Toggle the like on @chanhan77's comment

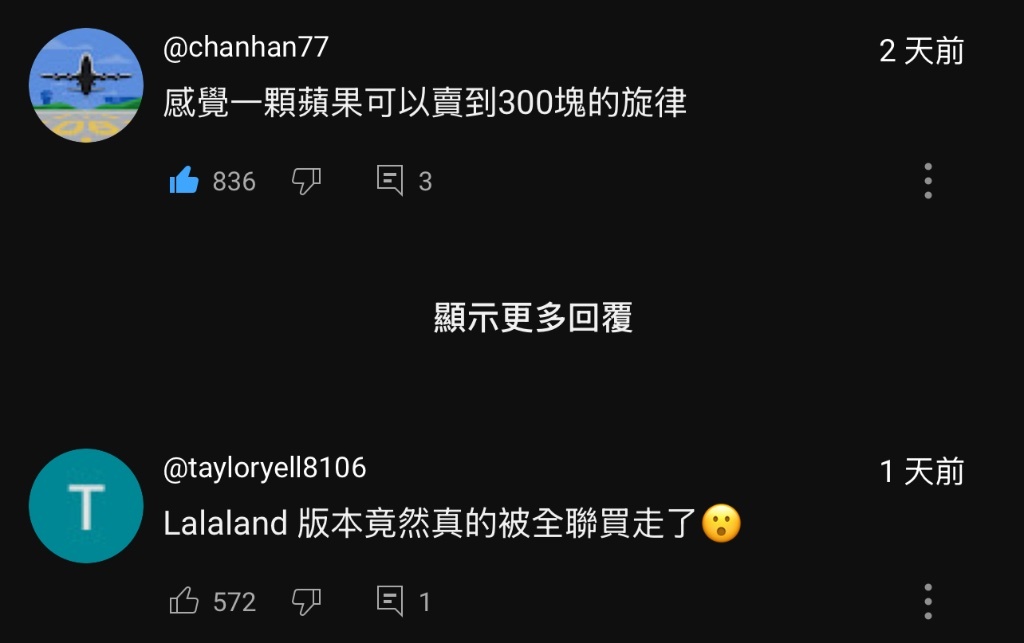185,181
